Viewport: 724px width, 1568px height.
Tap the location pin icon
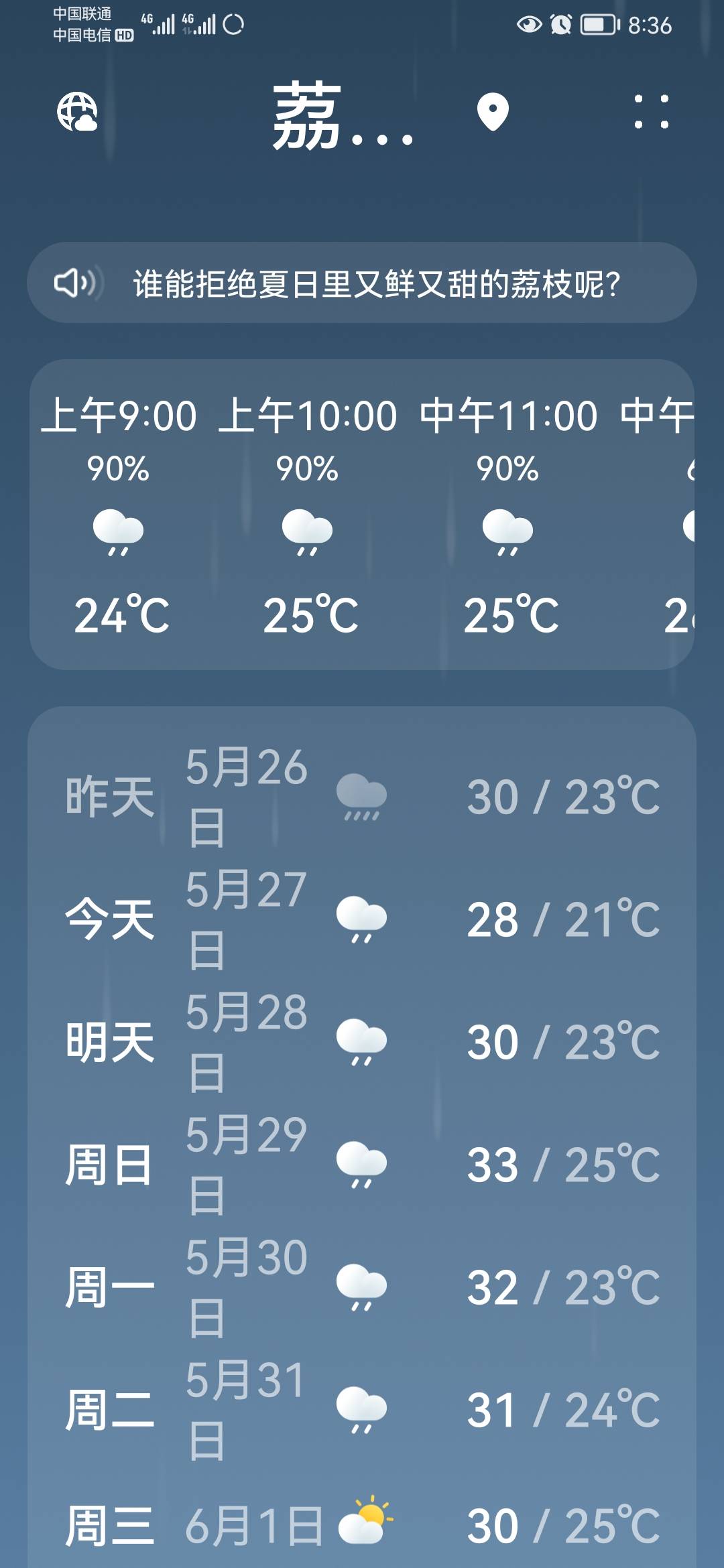coord(493,112)
